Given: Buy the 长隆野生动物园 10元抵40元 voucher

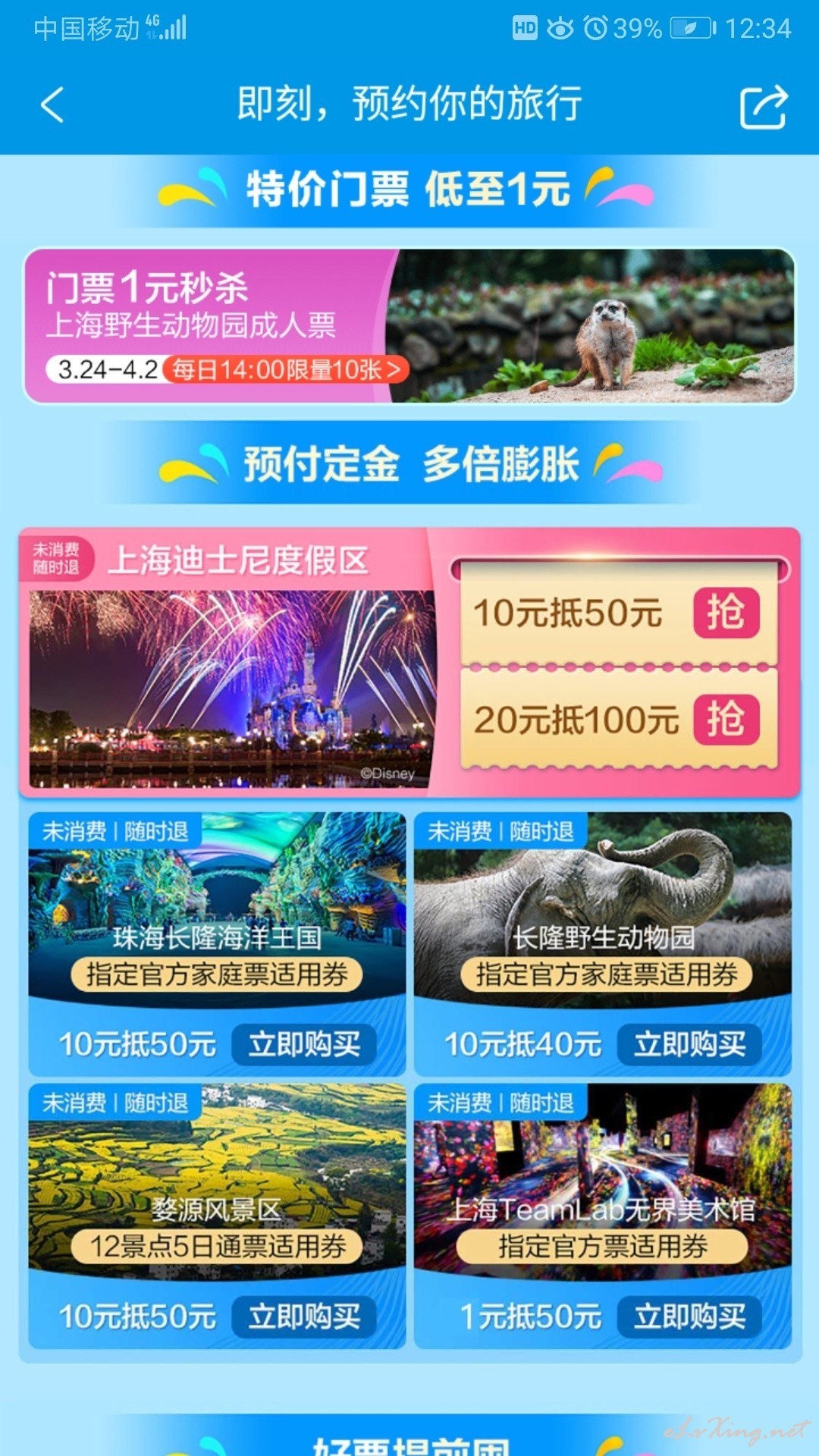Looking at the screenshot, I should [689, 1044].
